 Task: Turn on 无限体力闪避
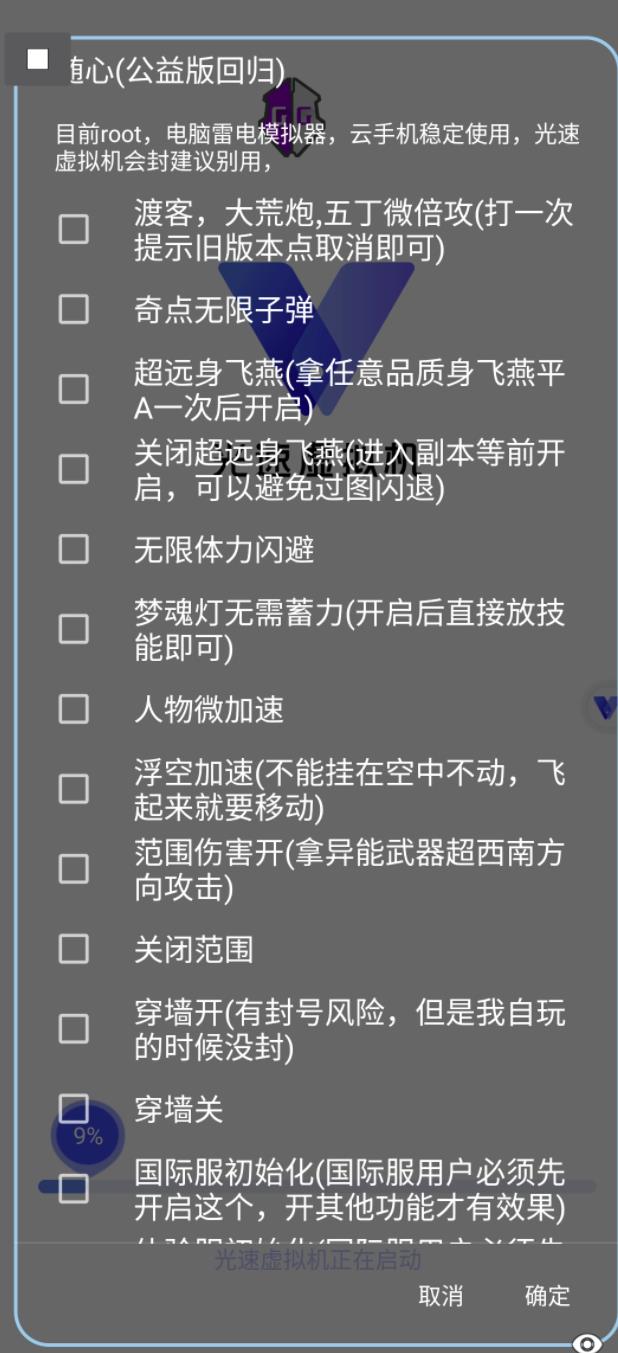point(74,549)
